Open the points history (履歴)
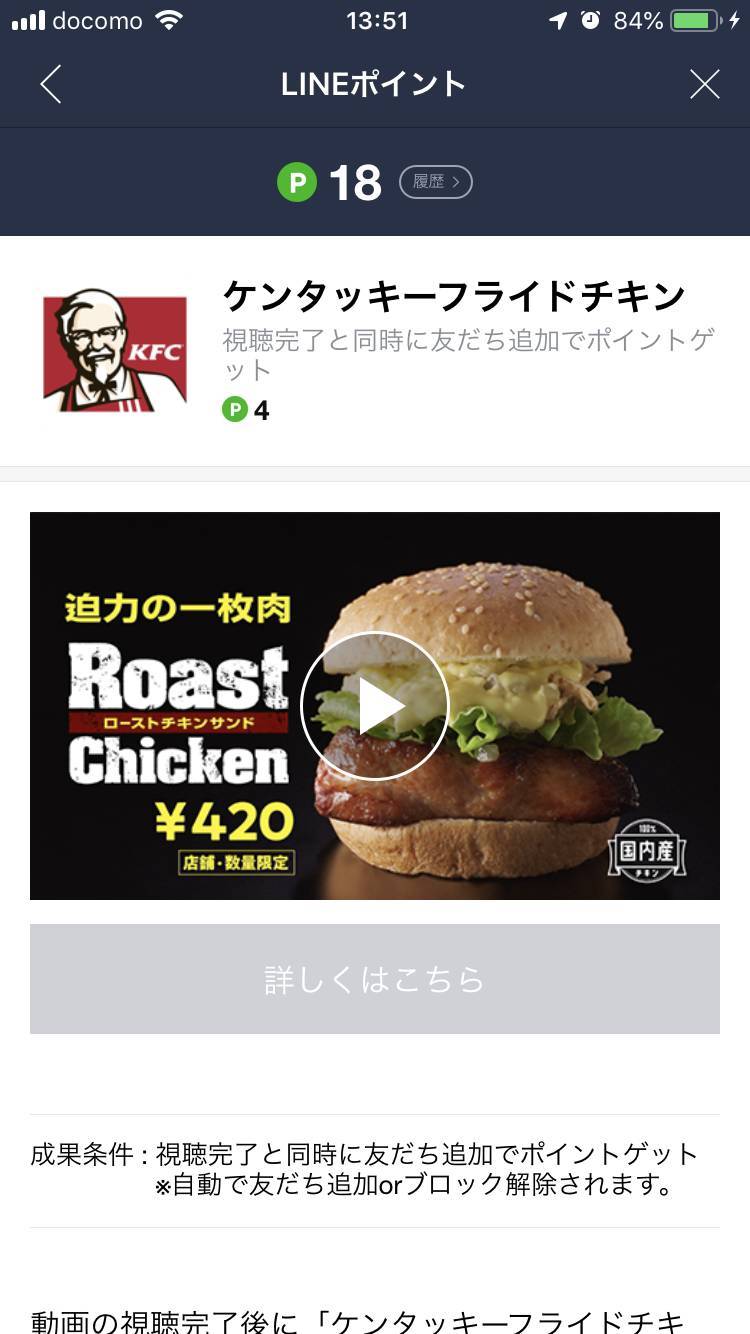Image resolution: width=750 pixels, height=1334 pixels. [x=435, y=182]
